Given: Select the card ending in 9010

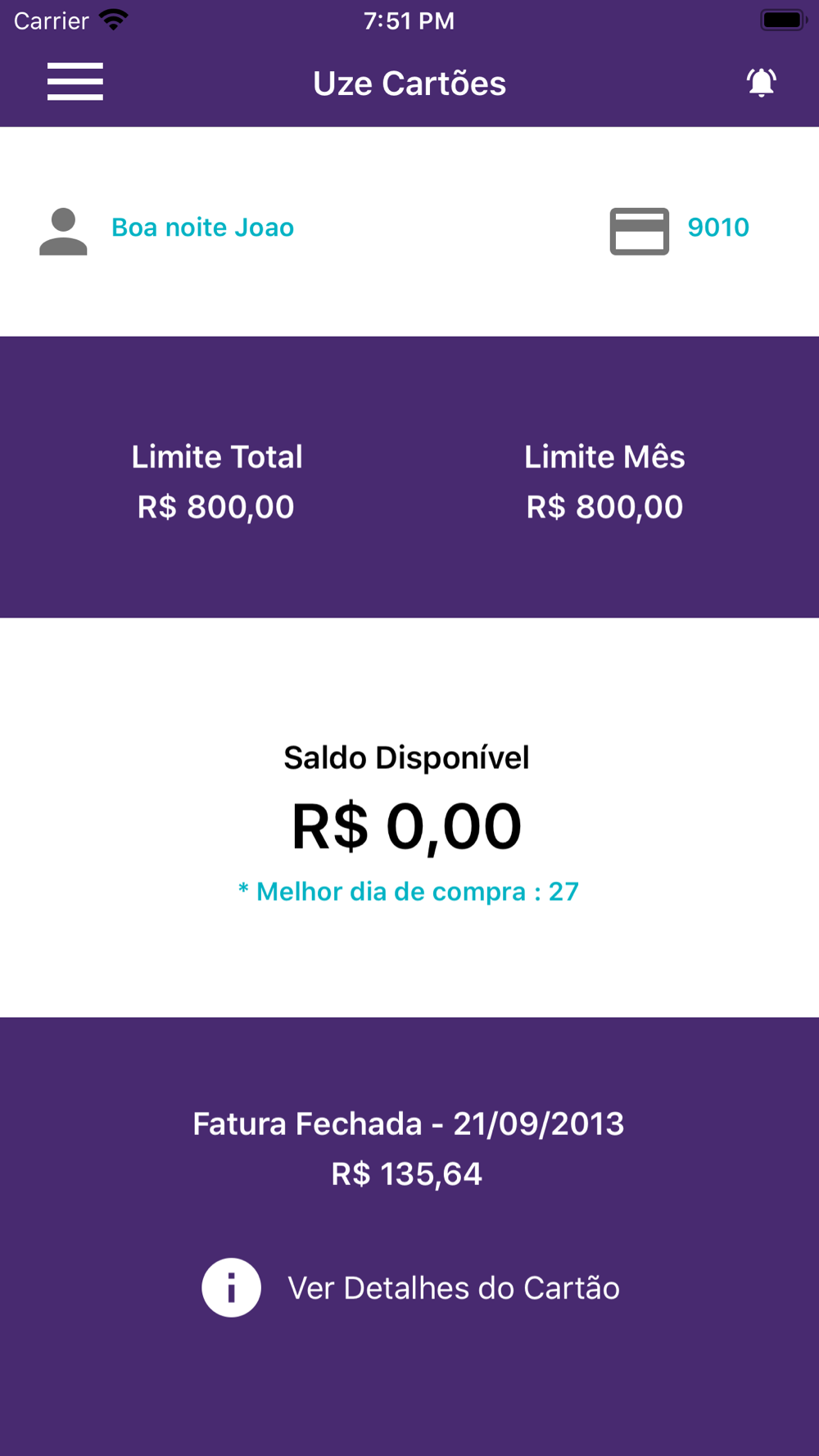Looking at the screenshot, I should [679, 230].
